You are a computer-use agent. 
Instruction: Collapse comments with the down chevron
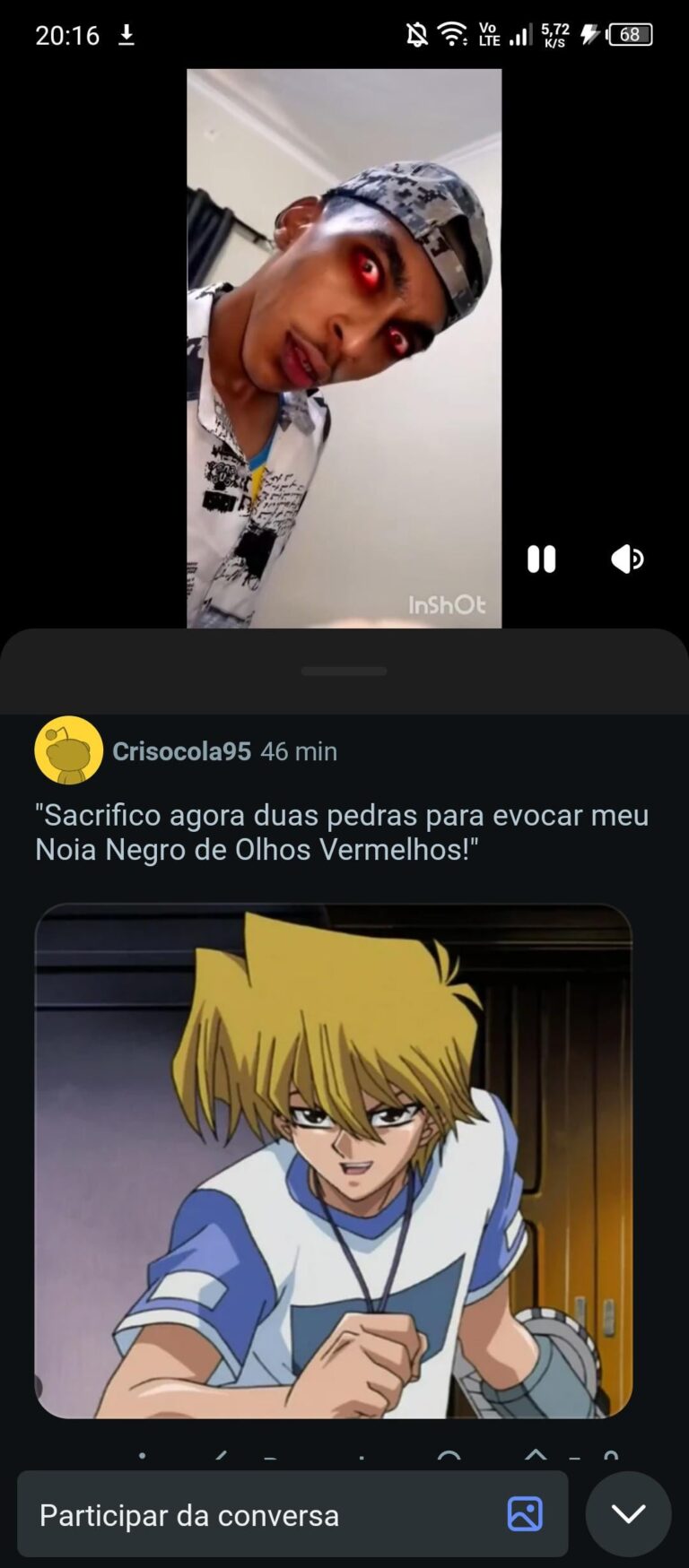click(x=628, y=1514)
